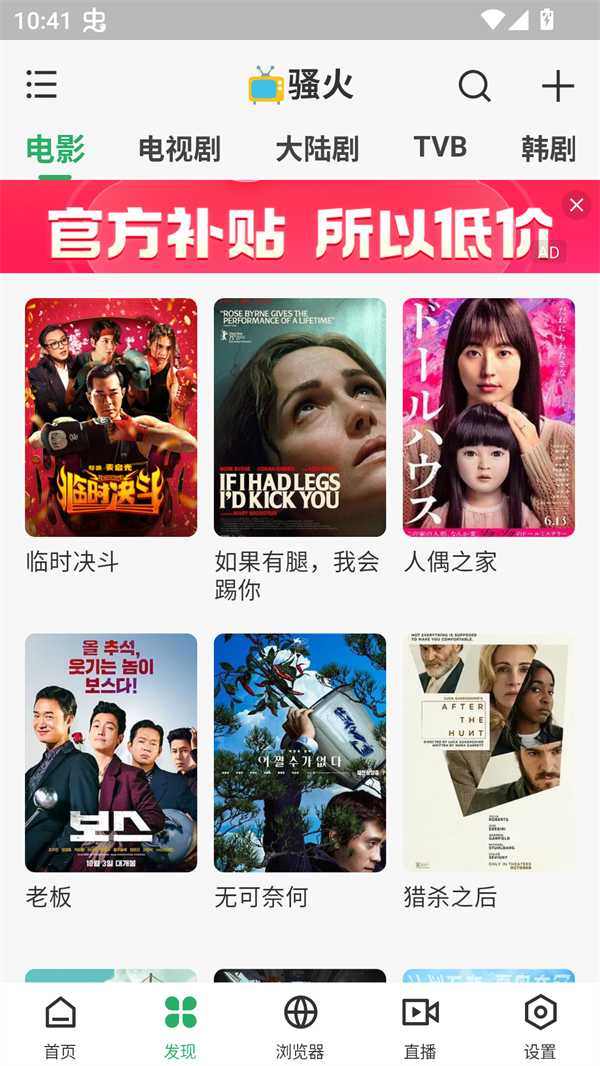Open the 浏览器 browser tab

[x=300, y=1026]
